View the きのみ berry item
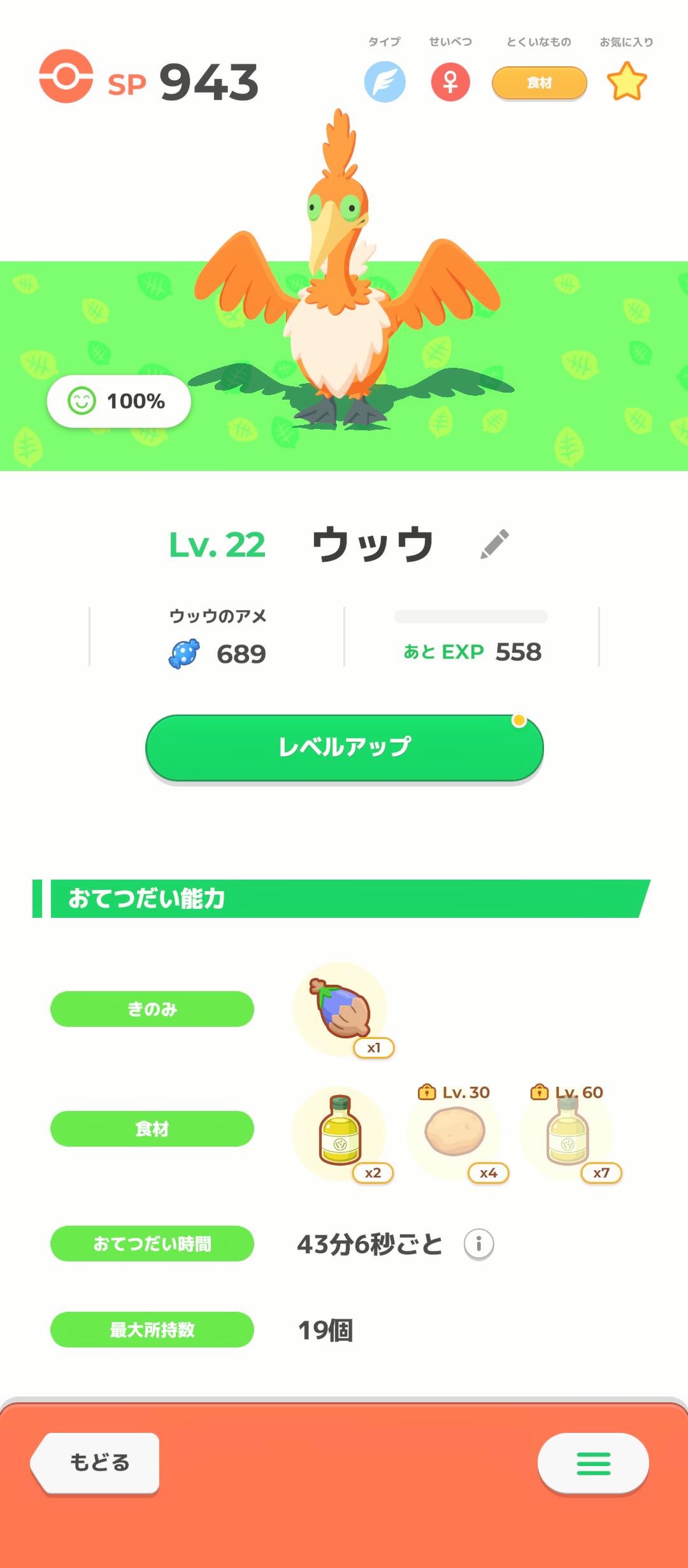 (340, 1008)
